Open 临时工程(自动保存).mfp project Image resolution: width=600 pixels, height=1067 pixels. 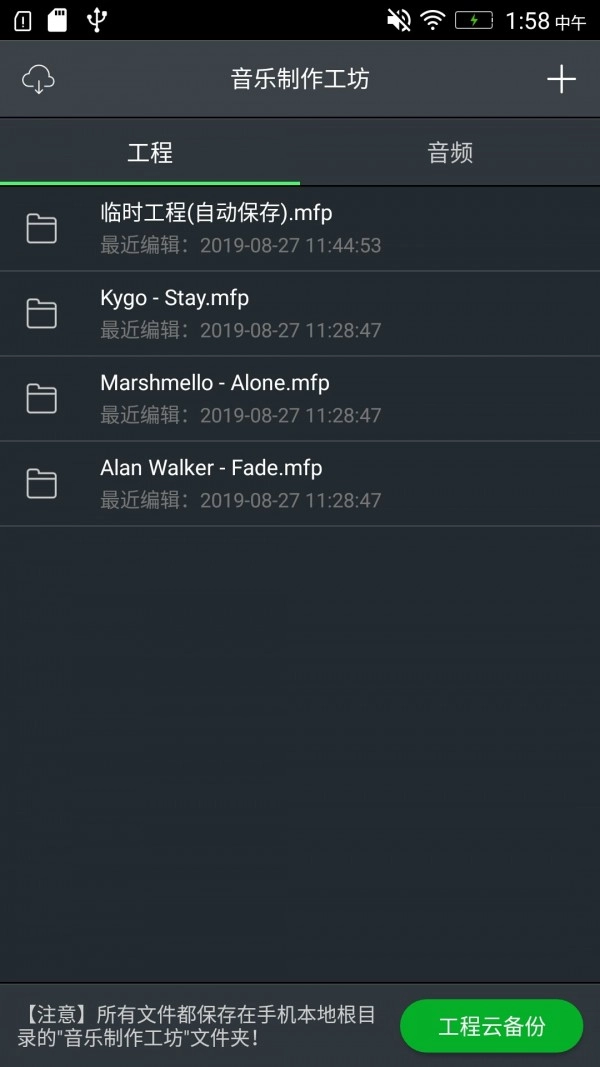click(300, 228)
